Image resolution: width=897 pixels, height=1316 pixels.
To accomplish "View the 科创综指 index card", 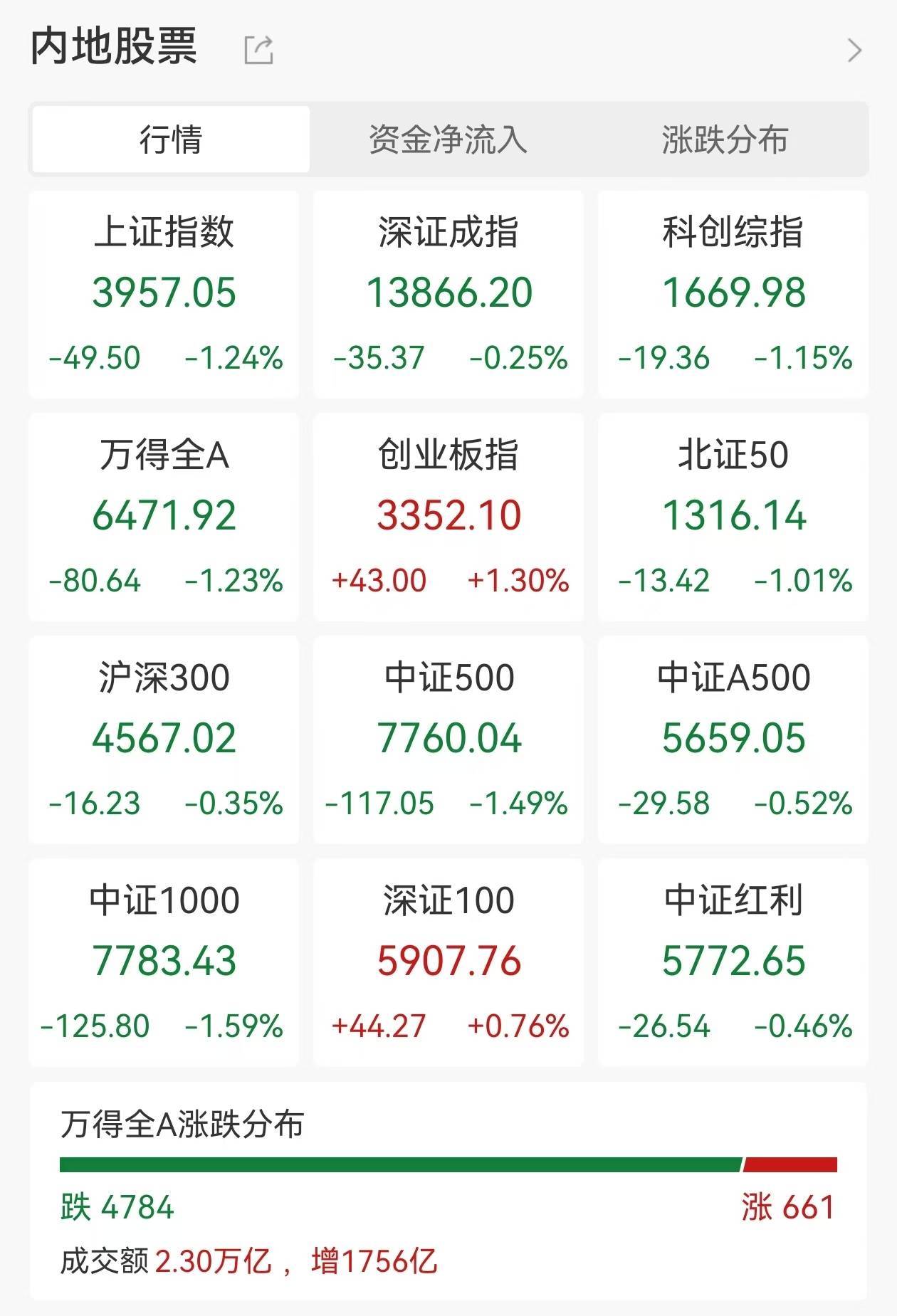I will pos(733,293).
